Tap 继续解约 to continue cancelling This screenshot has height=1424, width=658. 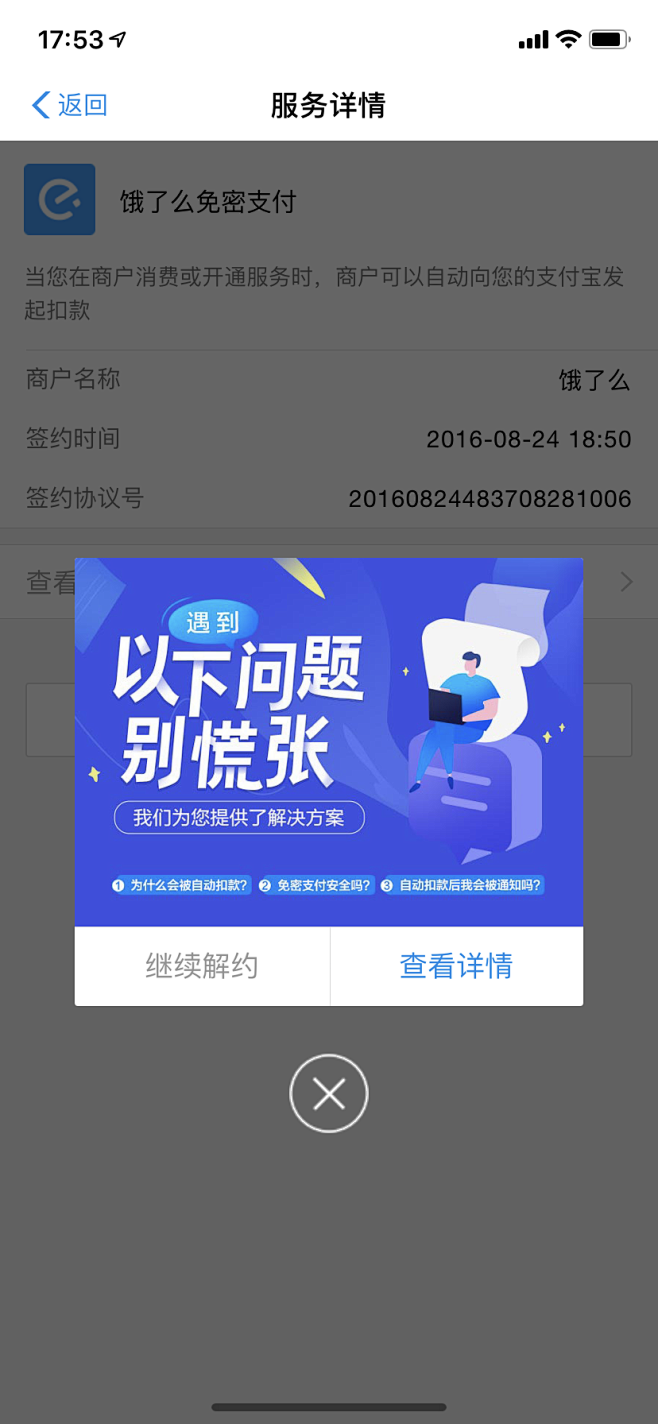[202, 966]
